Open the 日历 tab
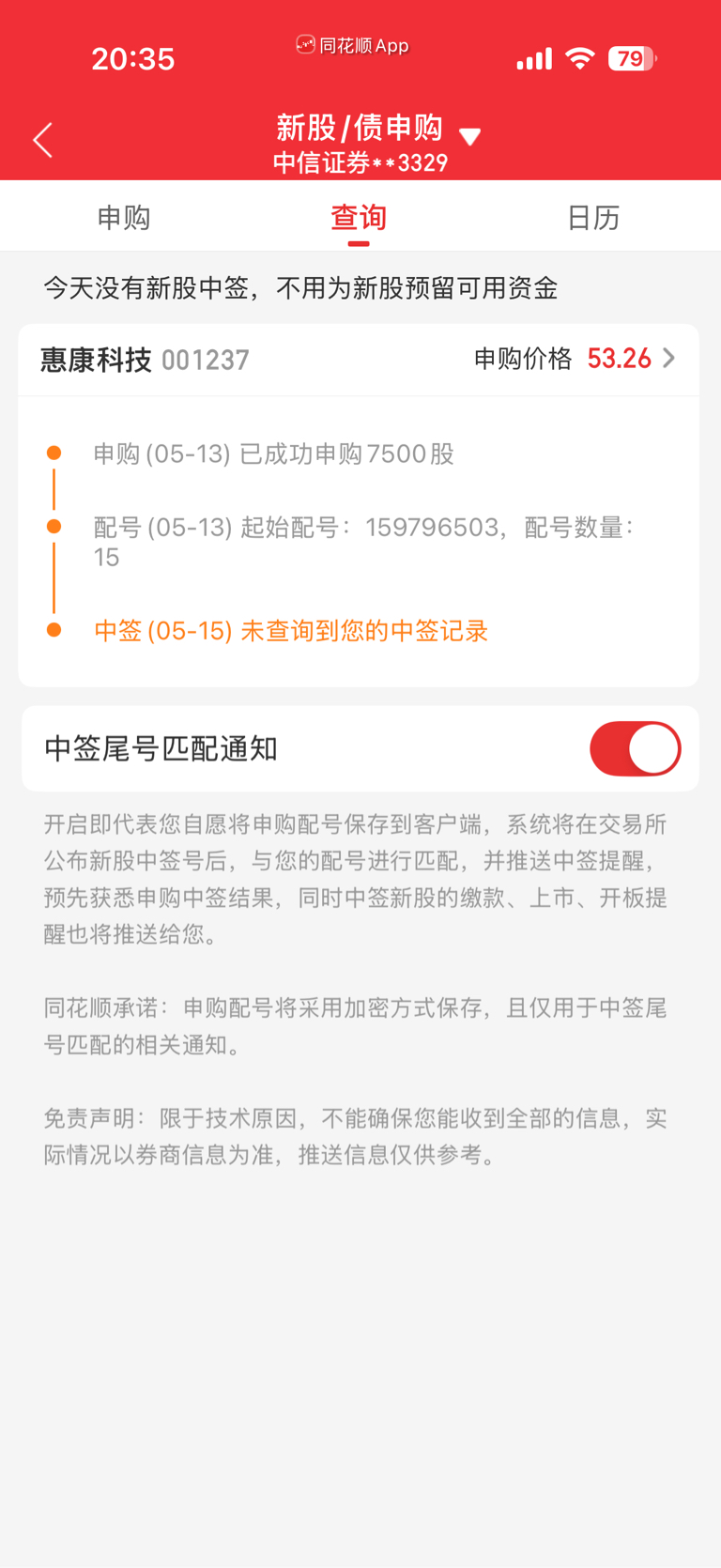The height and width of the screenshot is (1568, 721). coord(593,218)
